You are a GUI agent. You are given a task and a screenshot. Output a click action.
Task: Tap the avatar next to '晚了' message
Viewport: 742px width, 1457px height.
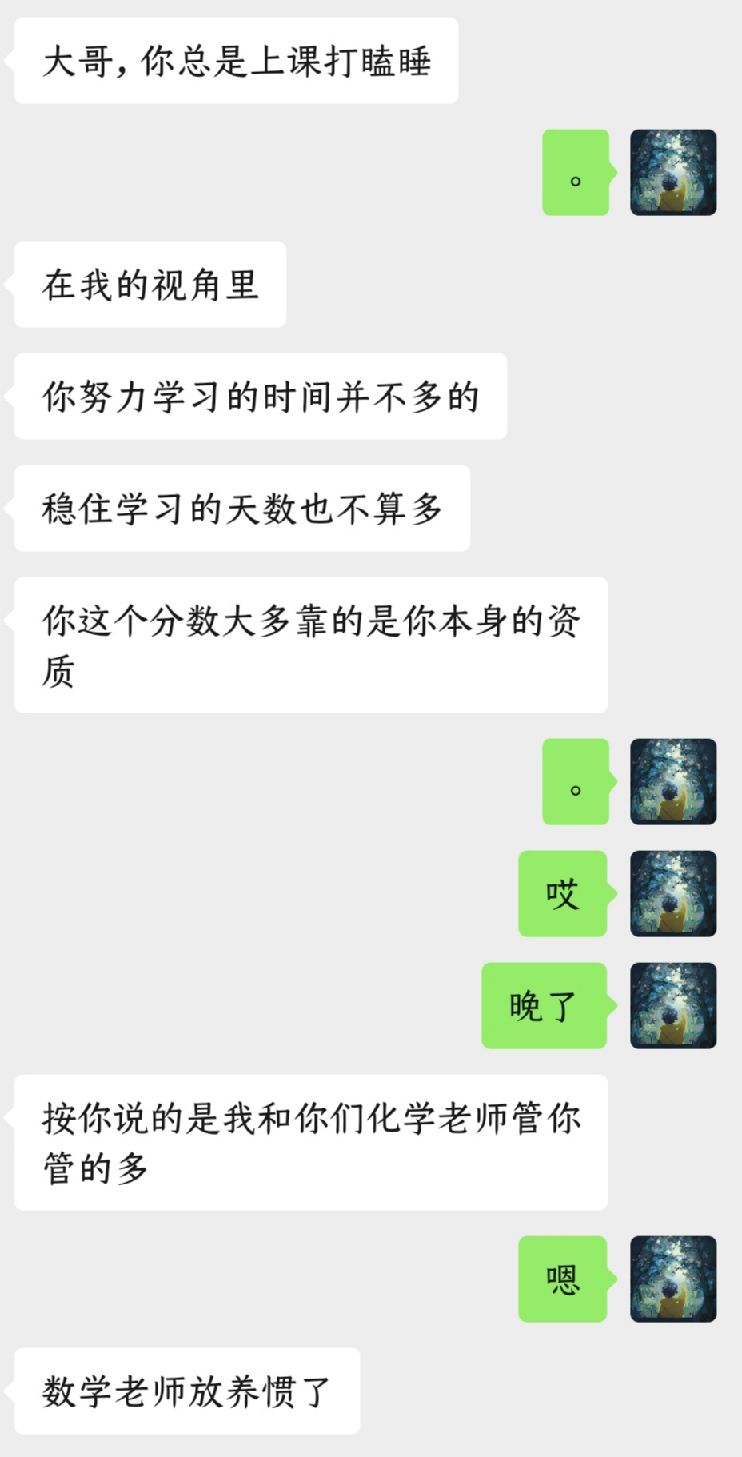coord(673,1005)
